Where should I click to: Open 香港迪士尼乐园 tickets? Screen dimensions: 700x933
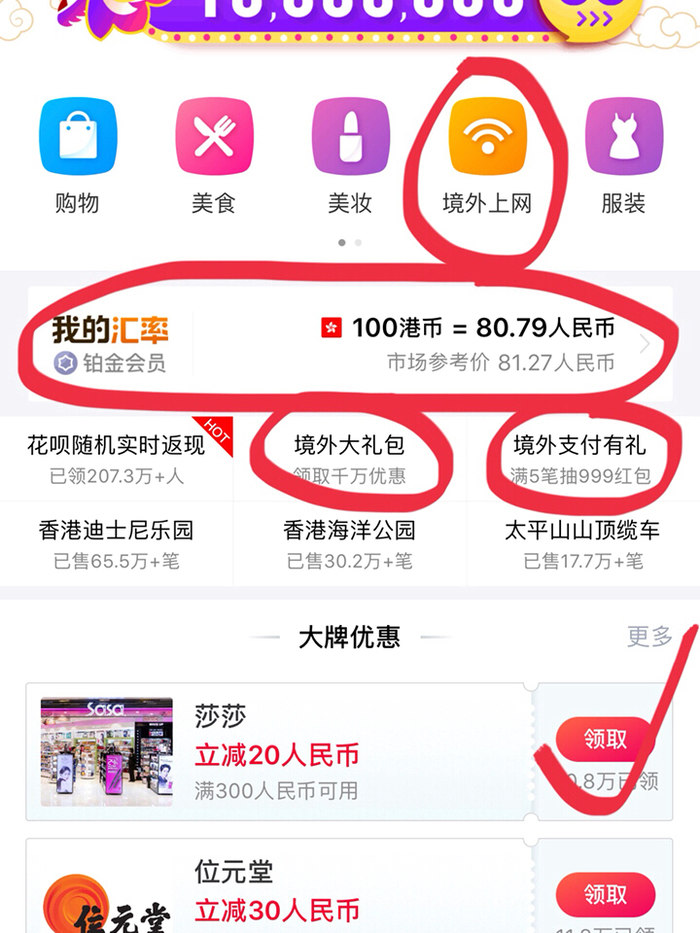click(x=117, y=544)
